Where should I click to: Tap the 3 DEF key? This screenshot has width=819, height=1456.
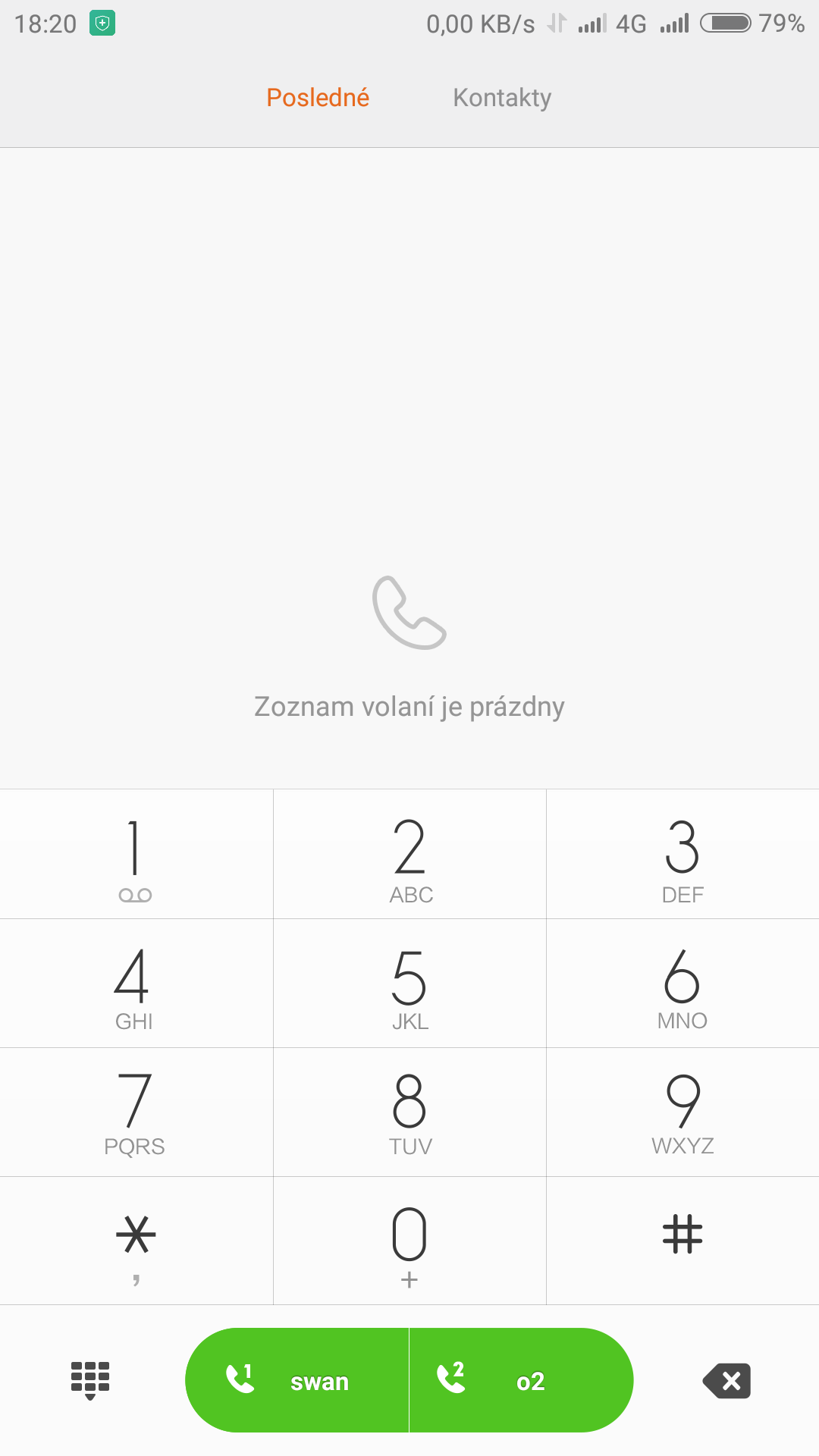point(682,855)
